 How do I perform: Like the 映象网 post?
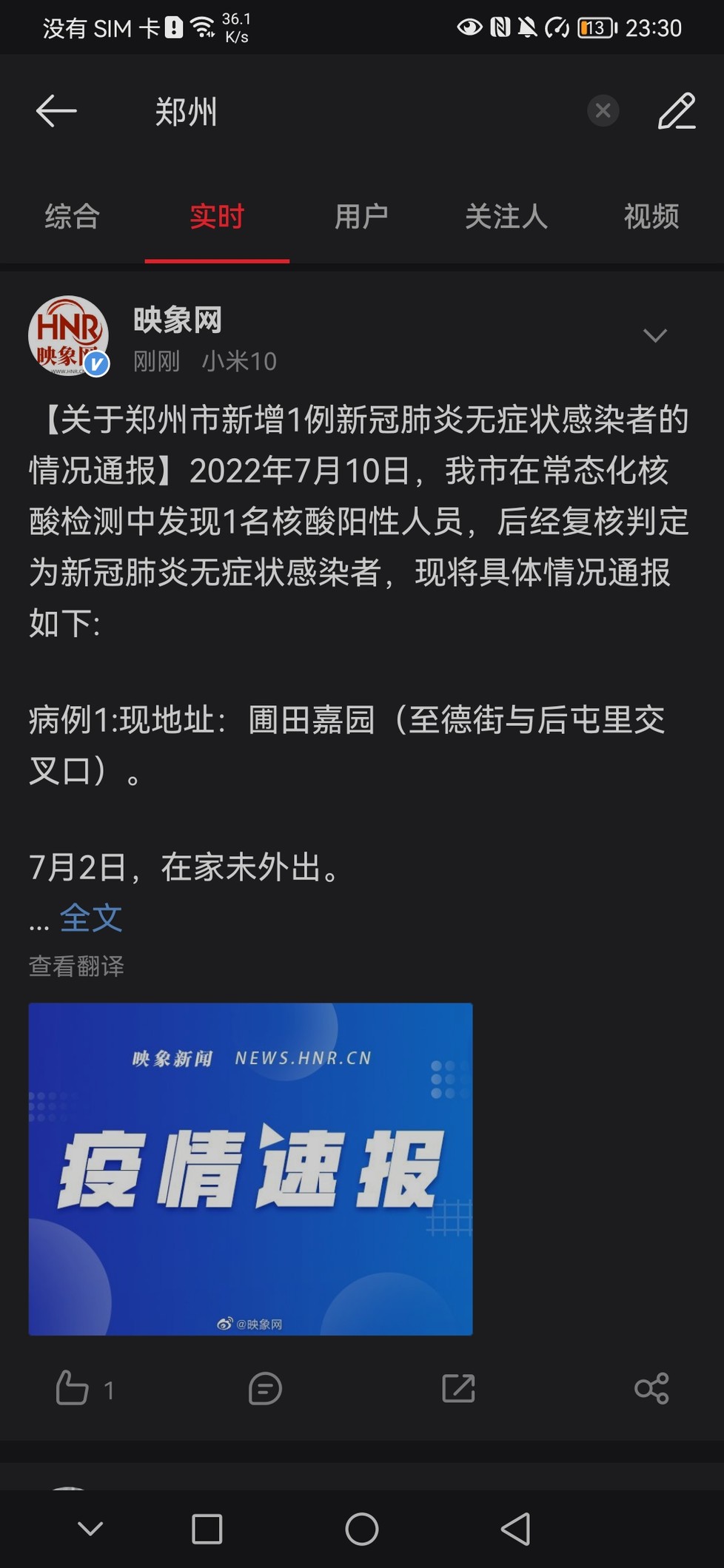(84, 1389)
